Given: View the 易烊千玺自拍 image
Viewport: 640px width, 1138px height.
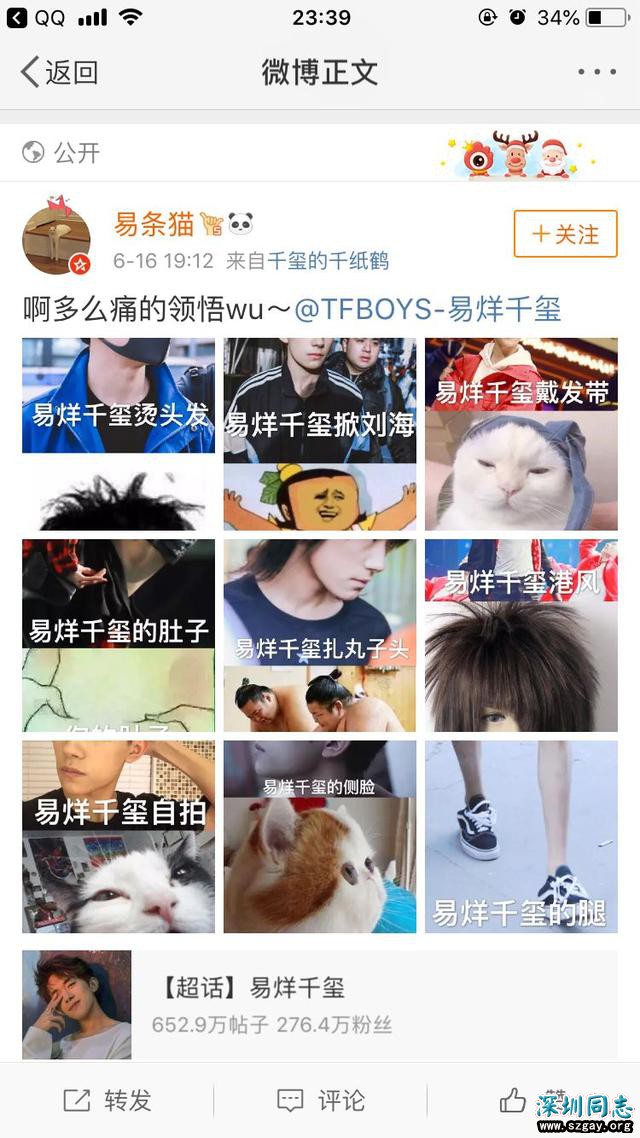Looking at the screenshot, I should pyautogui.click(x=118, y=836).
